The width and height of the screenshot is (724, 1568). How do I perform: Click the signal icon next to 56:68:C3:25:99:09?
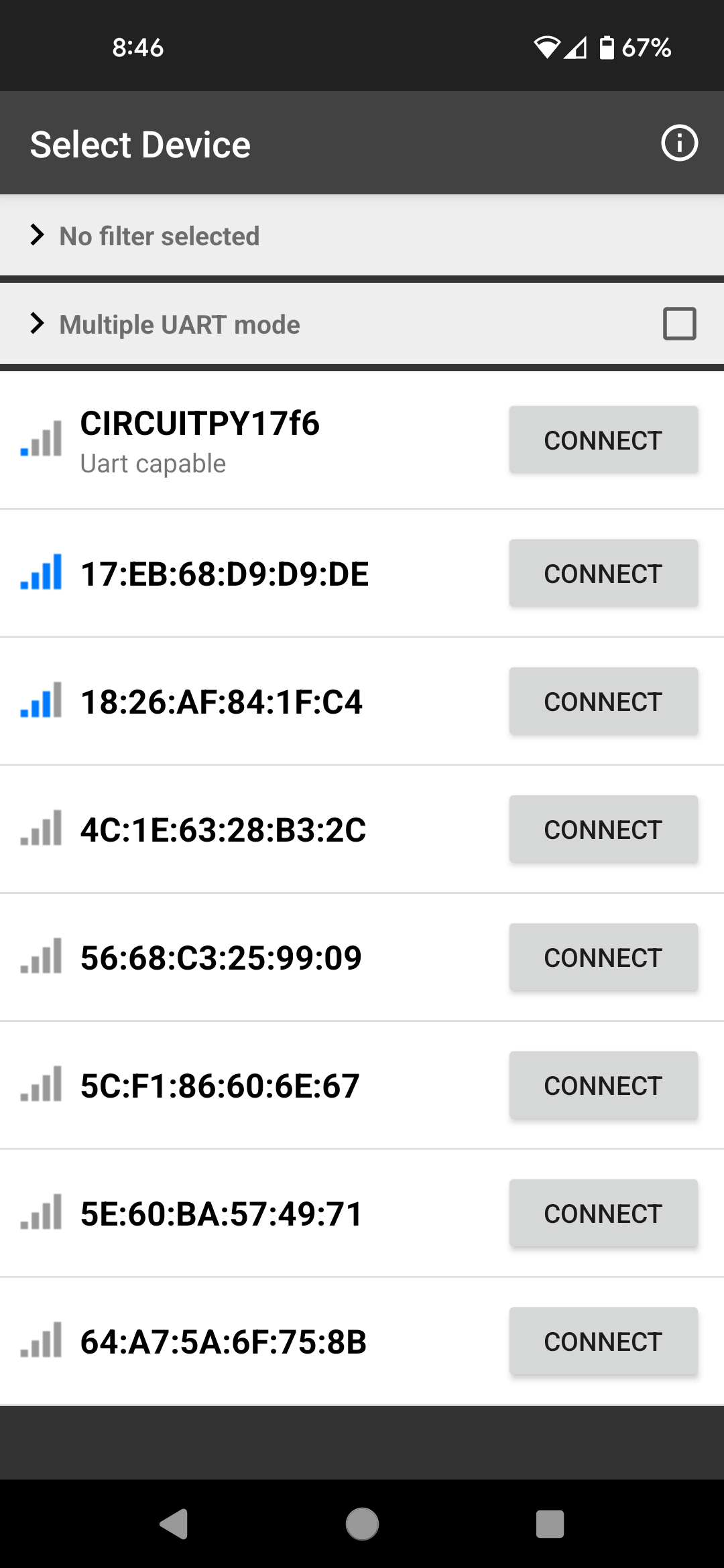click(40, 957)
